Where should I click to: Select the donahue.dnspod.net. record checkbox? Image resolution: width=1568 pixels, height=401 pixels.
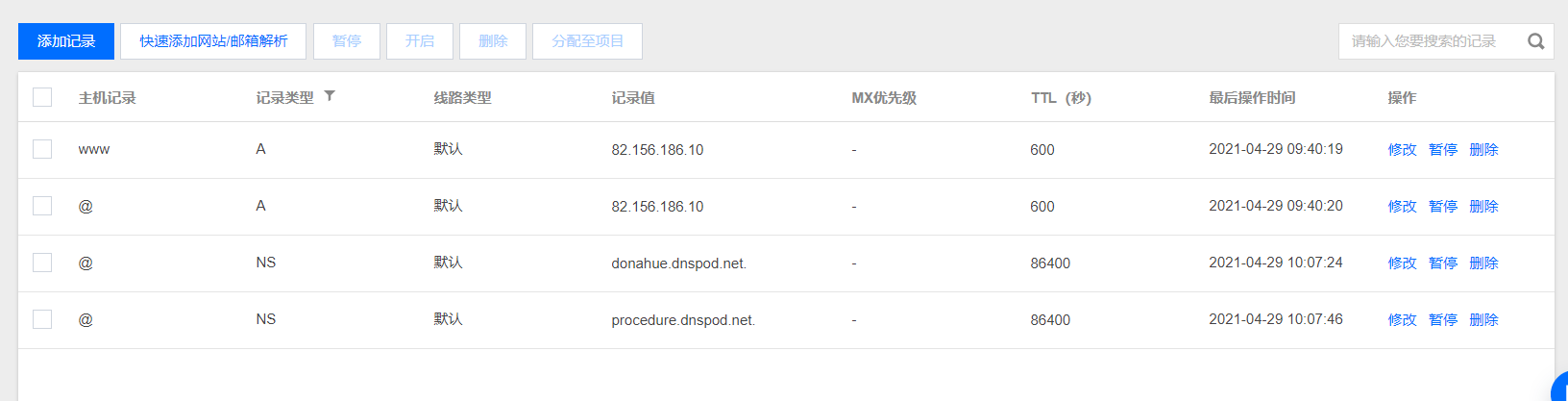42,263
